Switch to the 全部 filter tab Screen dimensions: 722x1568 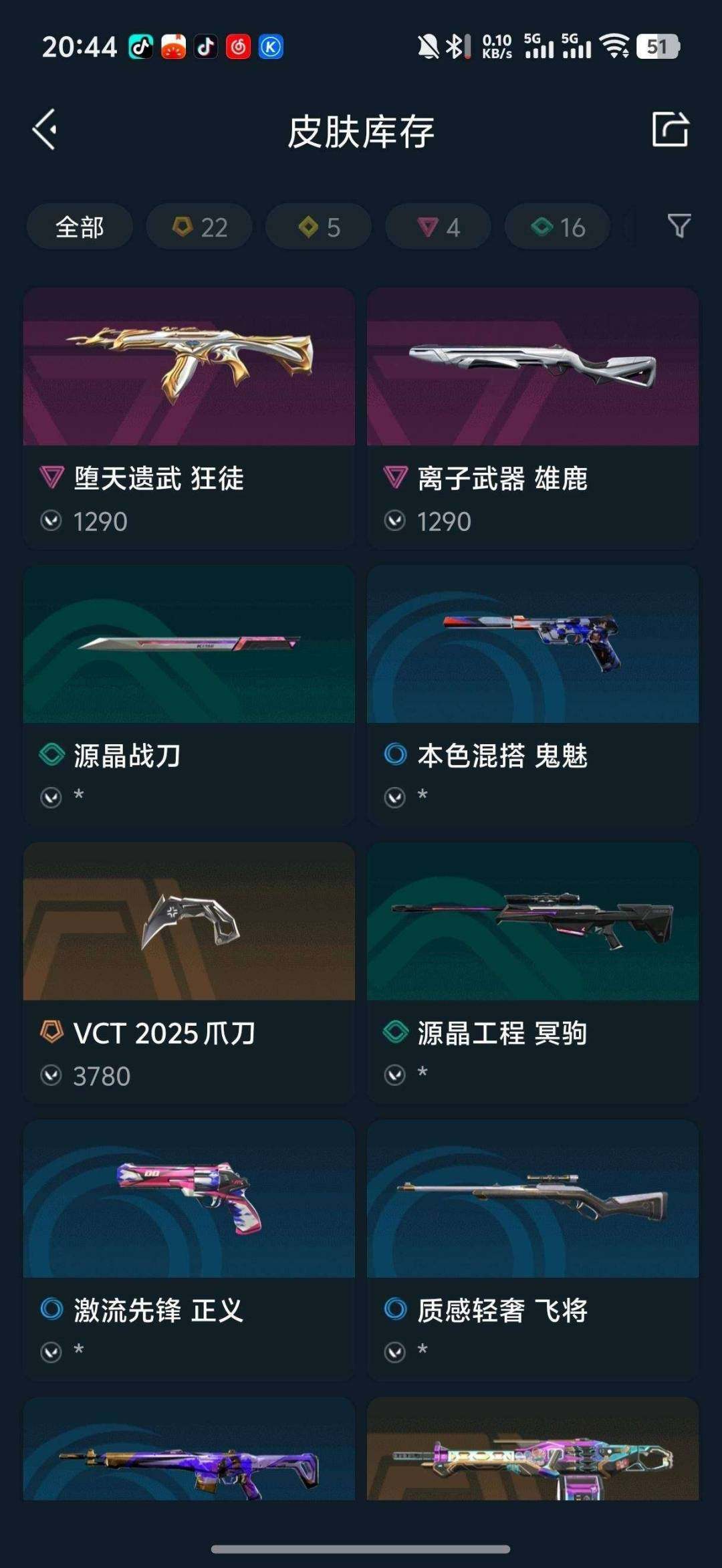tap(79, 227)
